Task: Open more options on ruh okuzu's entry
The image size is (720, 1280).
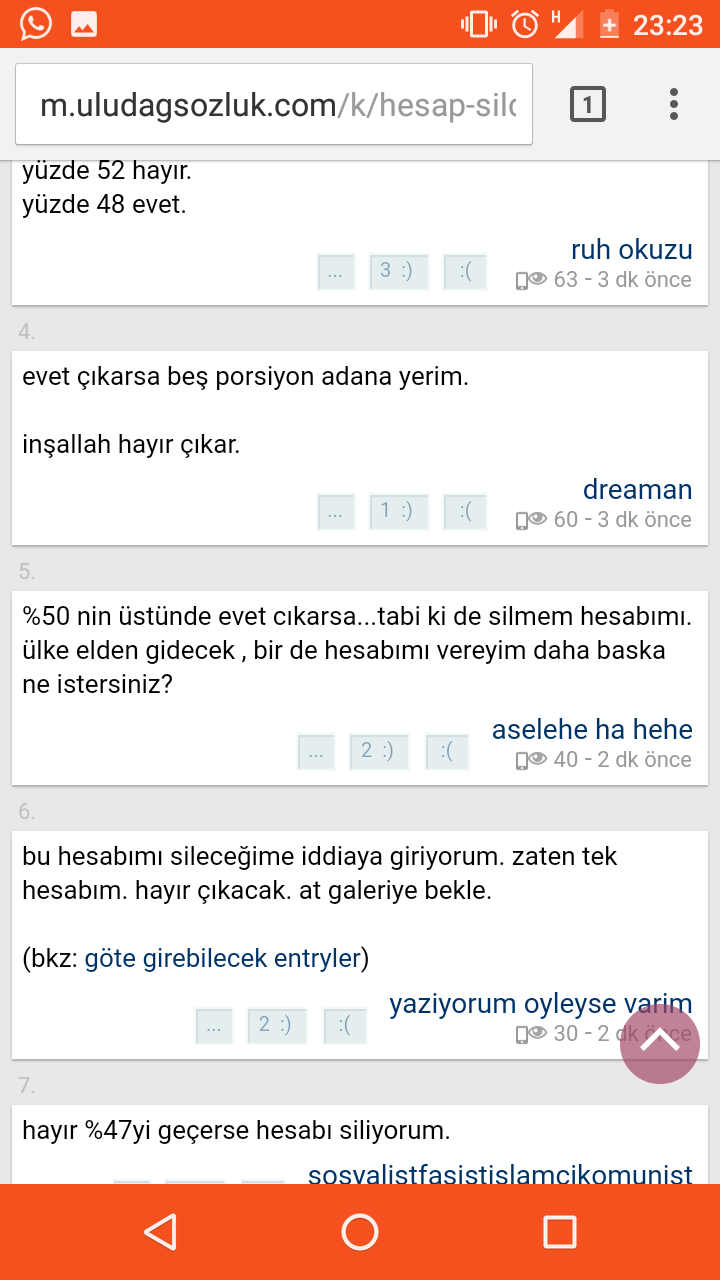Action: point(336,272)
